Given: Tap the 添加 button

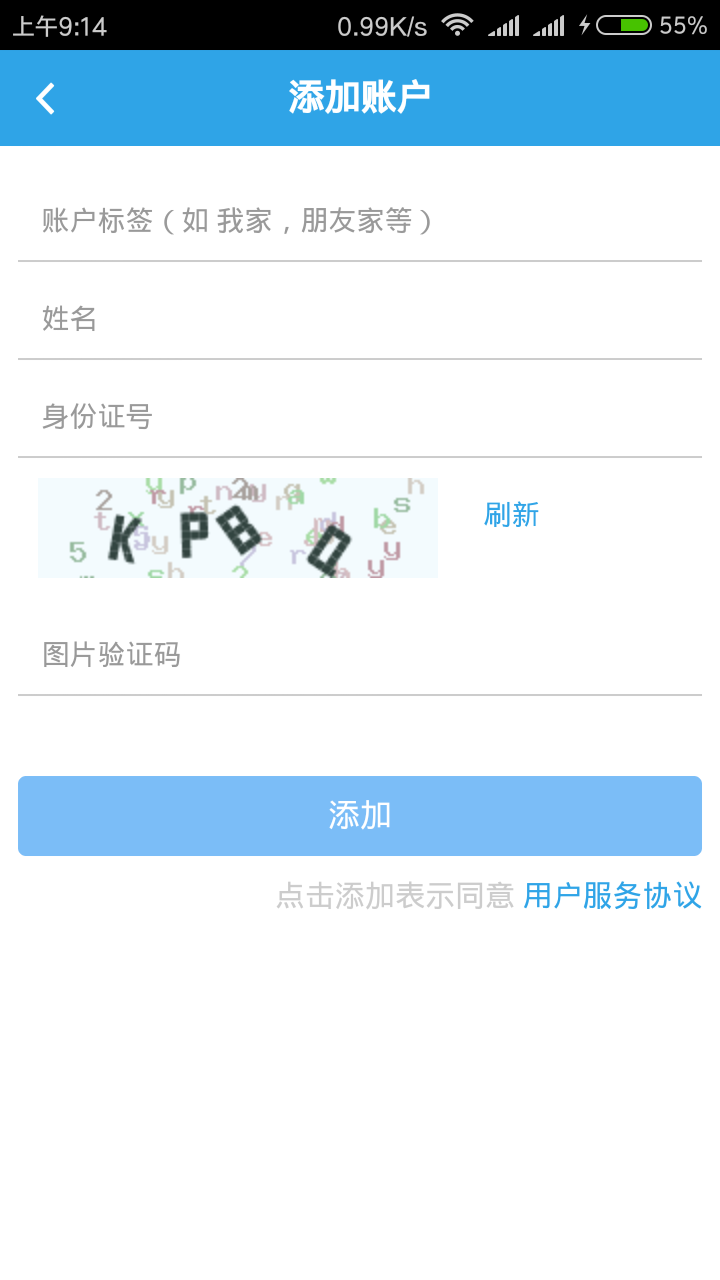Looking at the screenshot, I should [x=360, y=816].
